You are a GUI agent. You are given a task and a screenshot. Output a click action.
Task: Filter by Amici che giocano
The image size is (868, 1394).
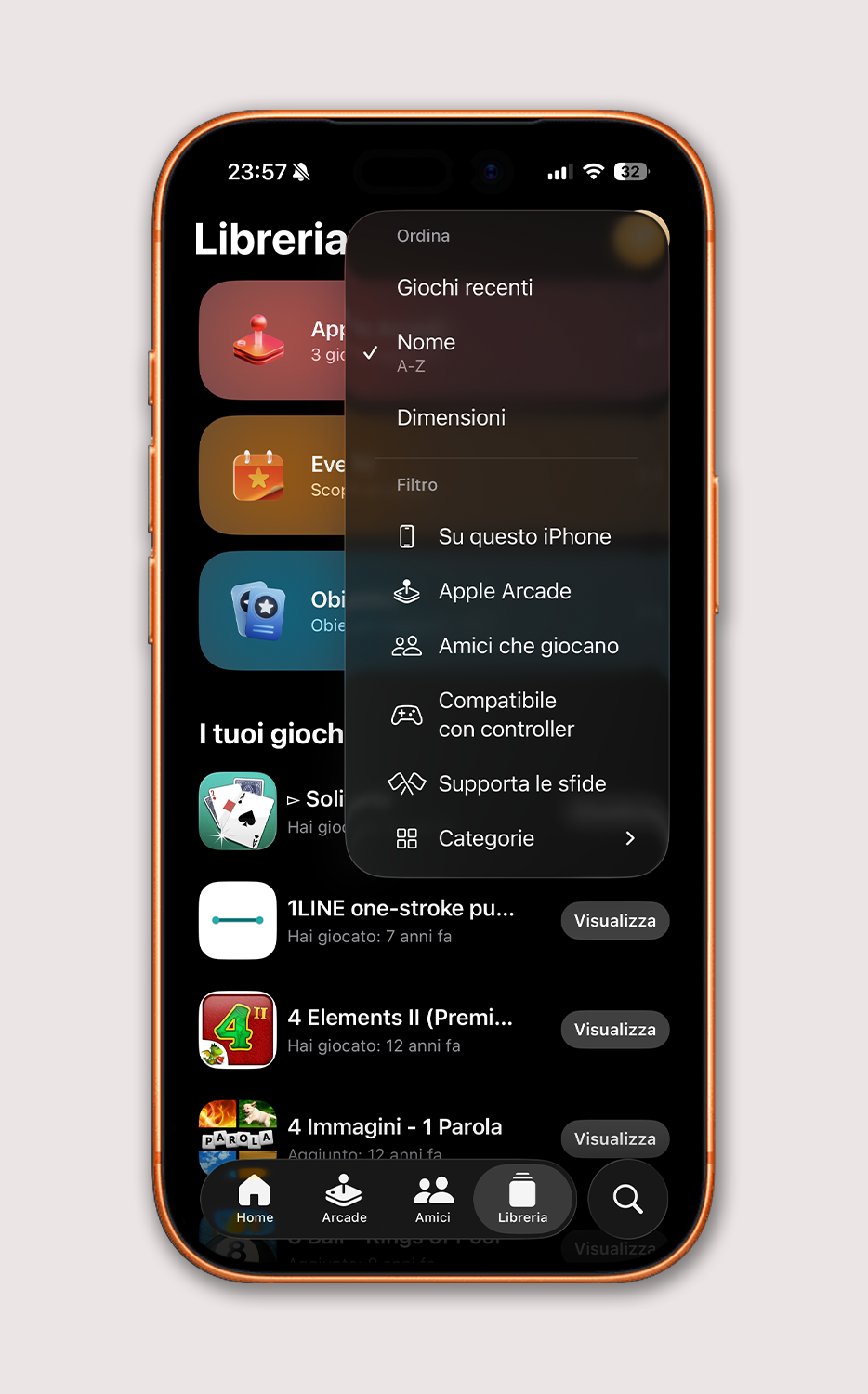tap(528, 647)
